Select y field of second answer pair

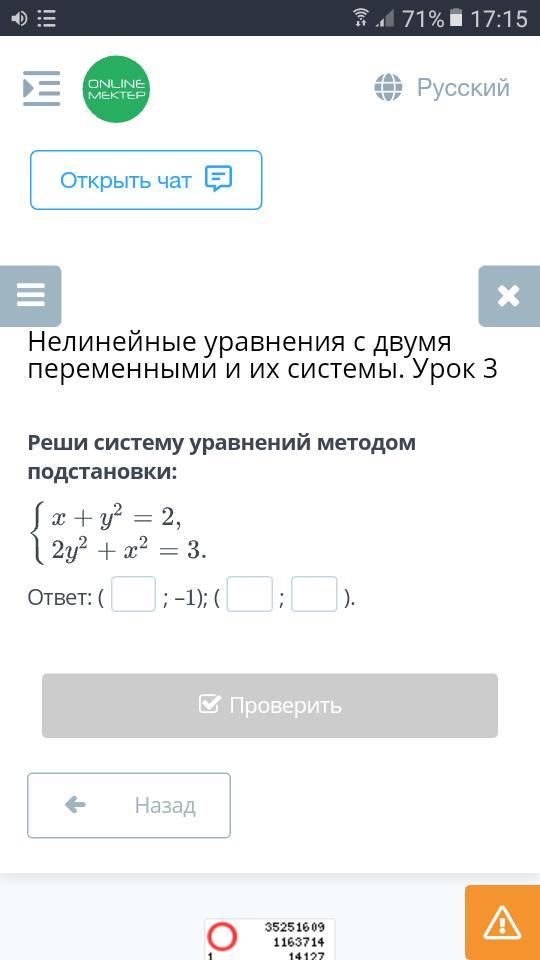click(314, 594)
